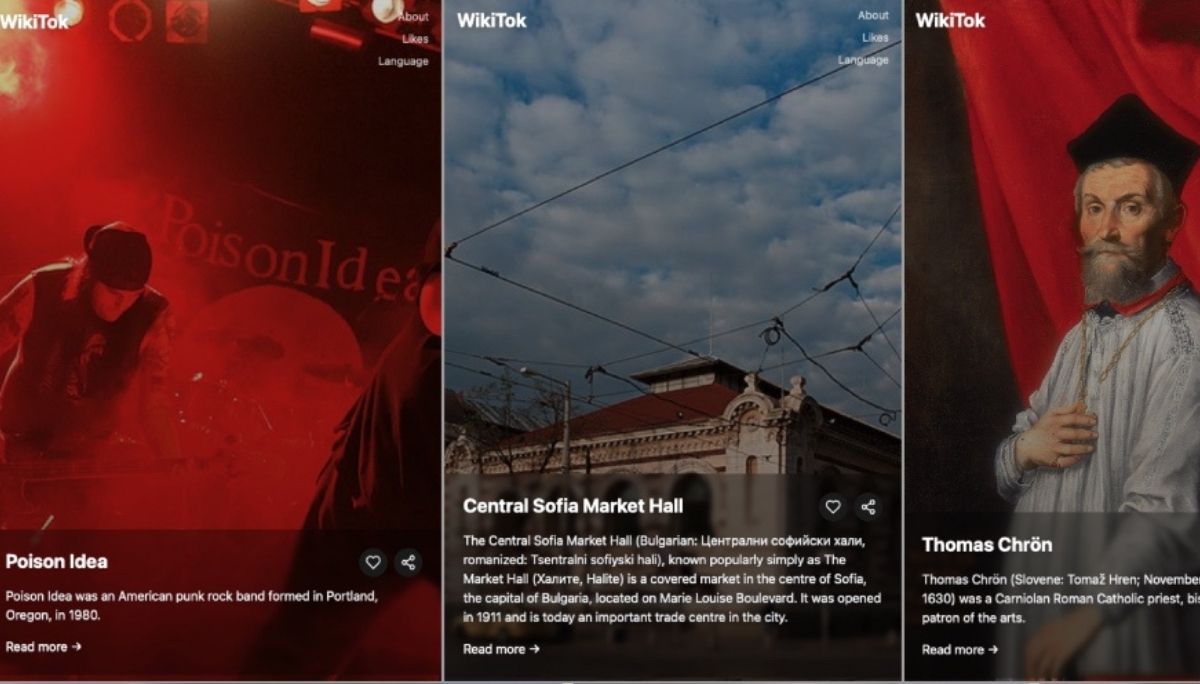This screenshot has width=1200, height=684.
Task: Open Read more under Thomas Chrön
Action: [x=959, y=649]
